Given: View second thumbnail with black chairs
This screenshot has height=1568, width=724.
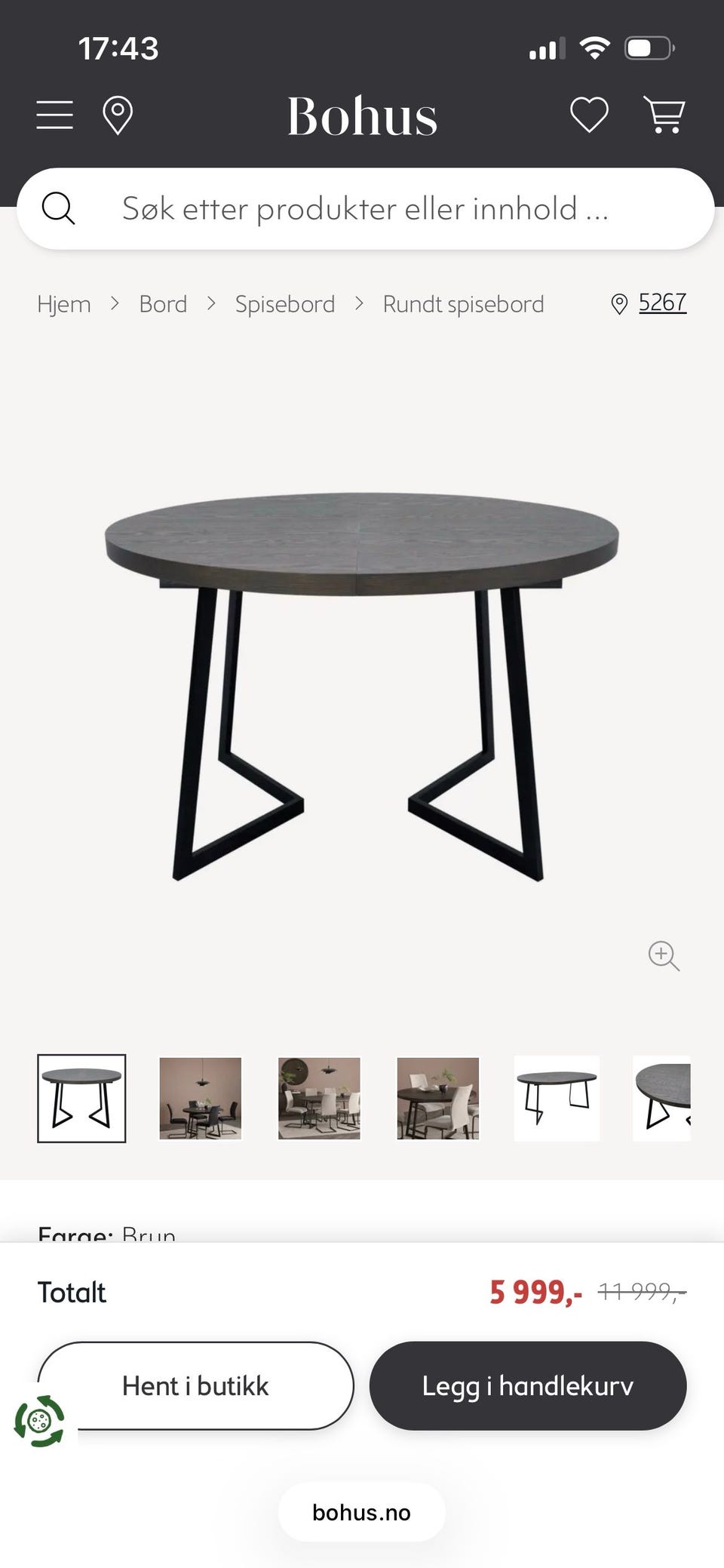Looking at the screenshot, I should tap(201, 1098).
